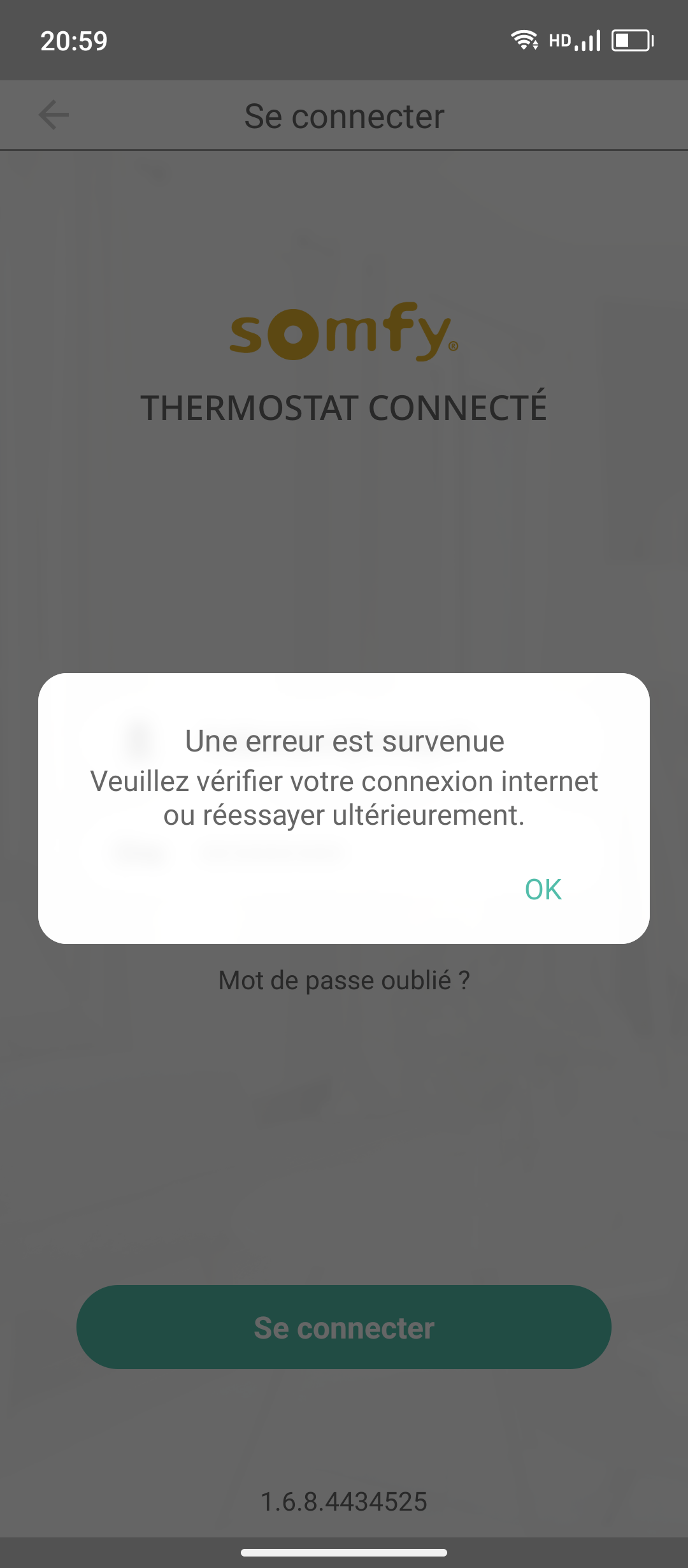Screen dimensions: 688x1568
Task: Go back using the top-left arrow
Action: click(x=54, y=115)
